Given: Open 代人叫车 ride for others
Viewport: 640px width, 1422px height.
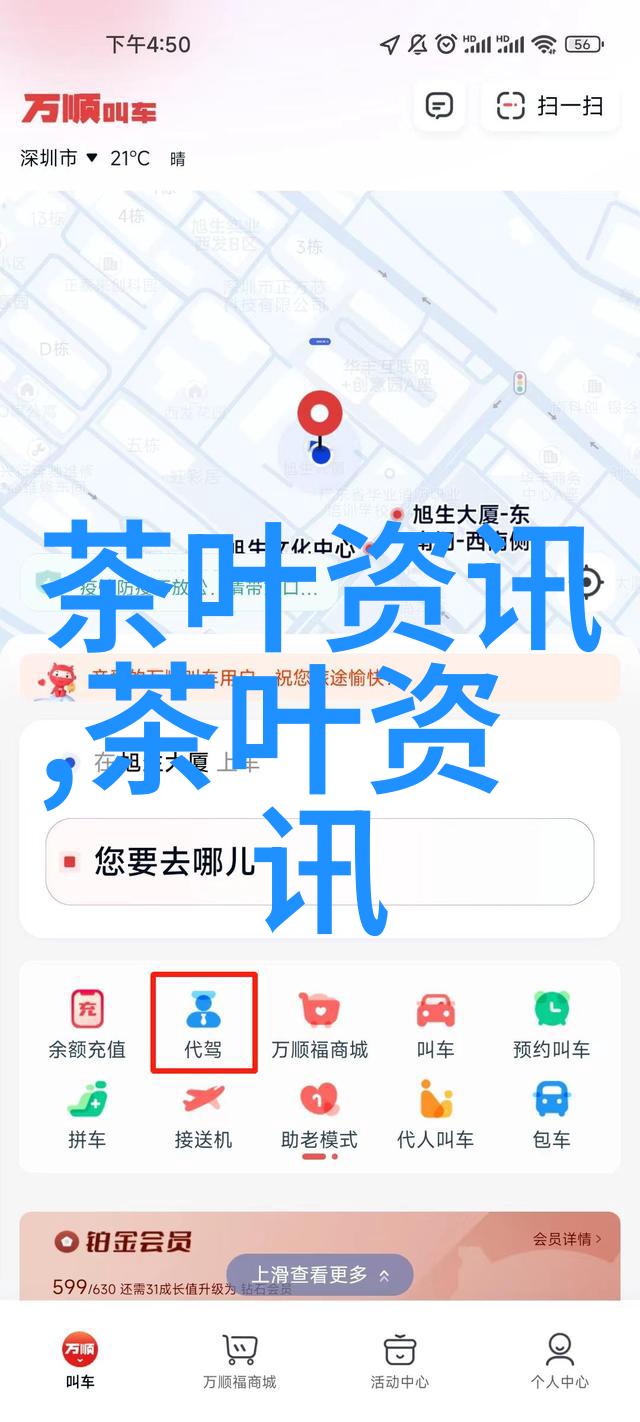Looking at the screenshot, I should coord(435,1114).
